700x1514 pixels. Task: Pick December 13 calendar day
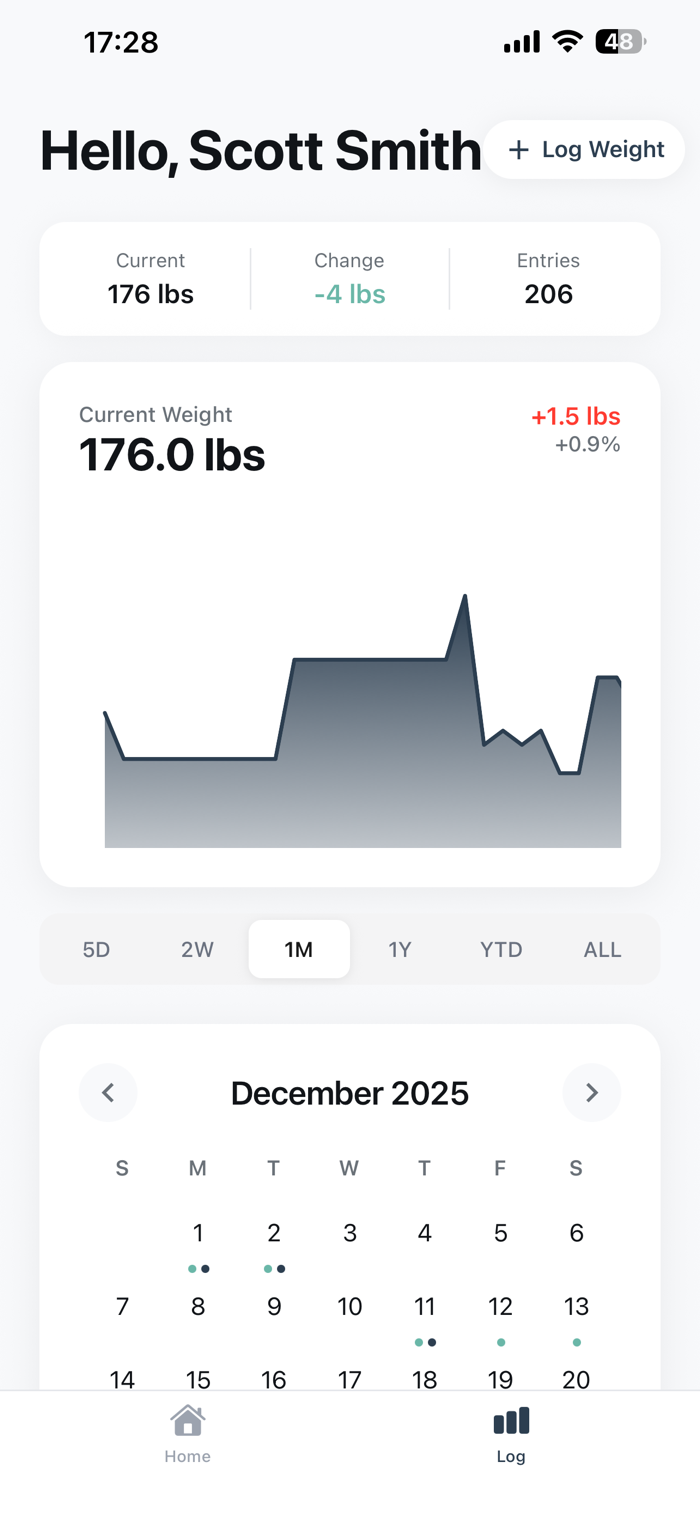point(576,1313)
